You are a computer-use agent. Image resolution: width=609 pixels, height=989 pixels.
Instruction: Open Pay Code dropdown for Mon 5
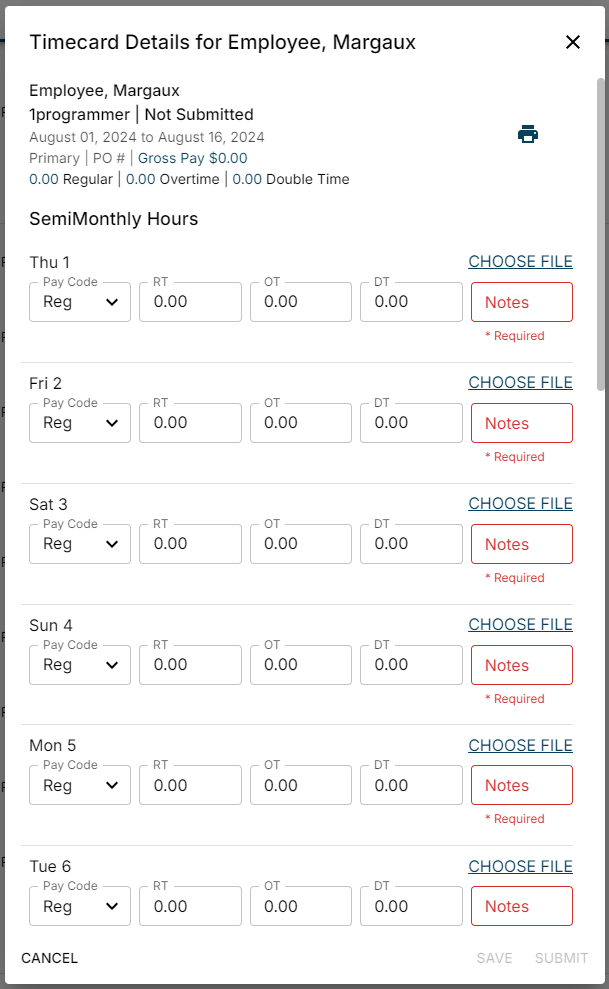pos(80,786)
